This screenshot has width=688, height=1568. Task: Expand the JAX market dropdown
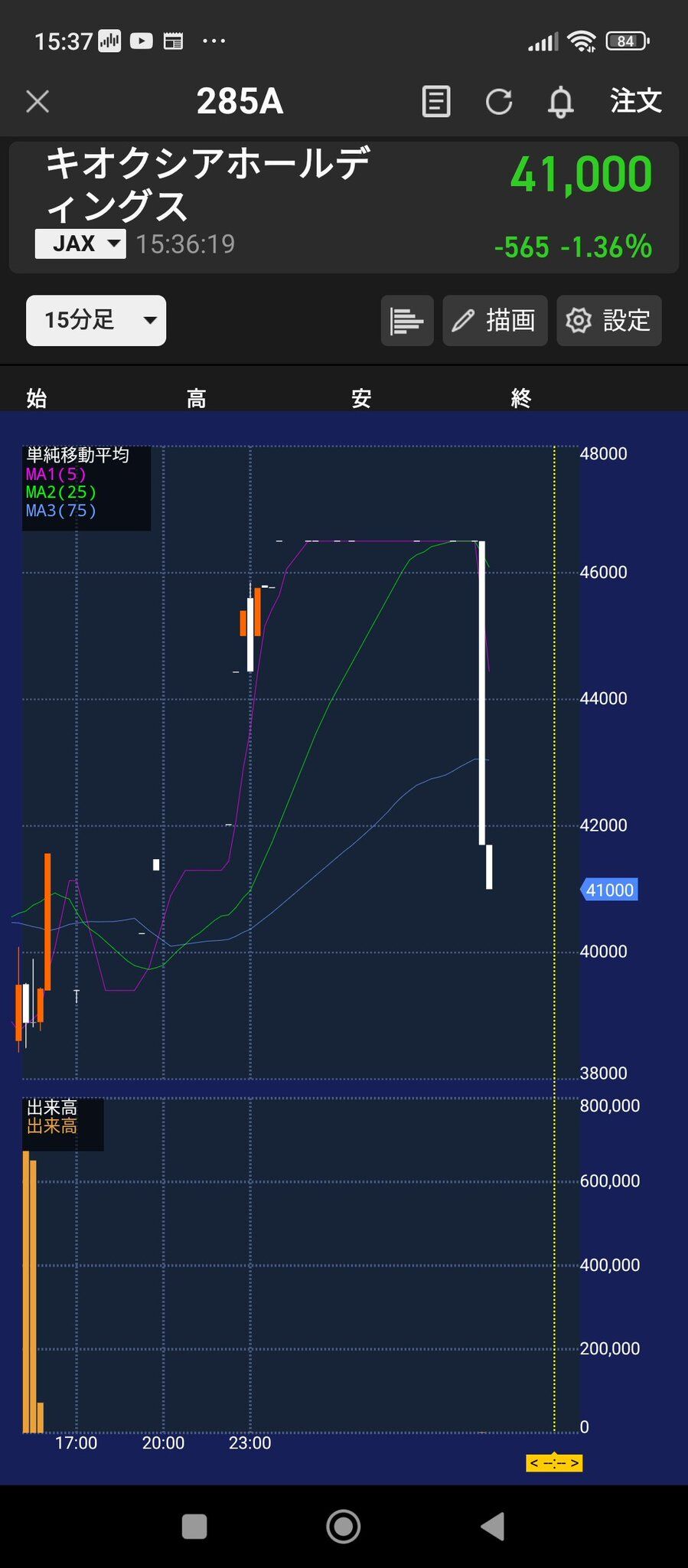click(x=80, y=243)
